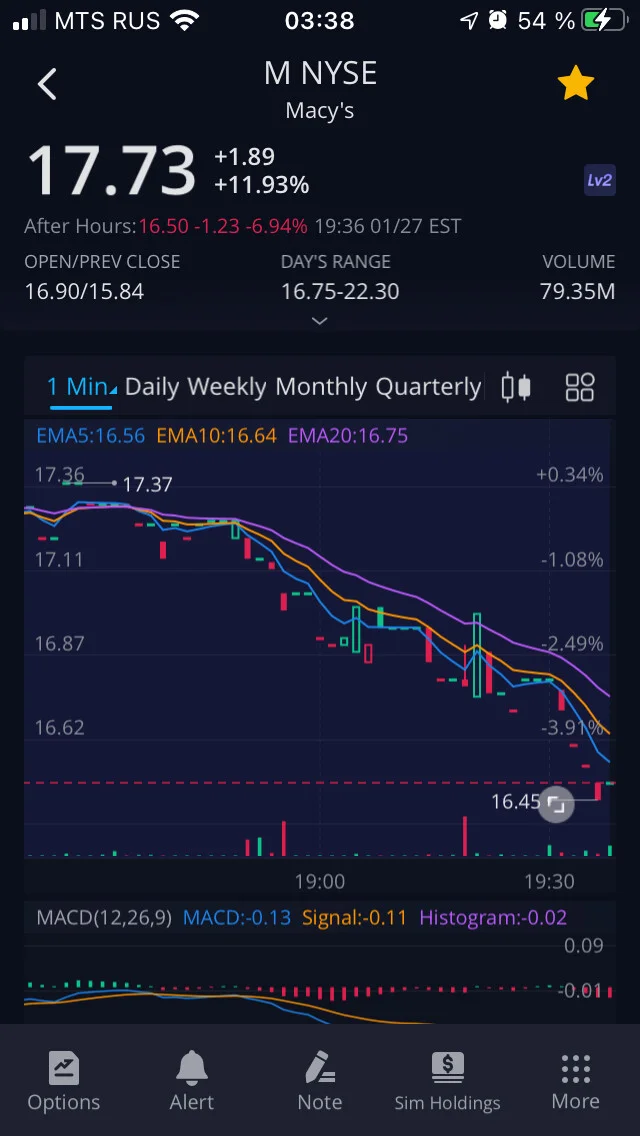This screenshot has height=1136, width=640.
Task: Go back using the top-left arrow
Action: pos(47,84)
